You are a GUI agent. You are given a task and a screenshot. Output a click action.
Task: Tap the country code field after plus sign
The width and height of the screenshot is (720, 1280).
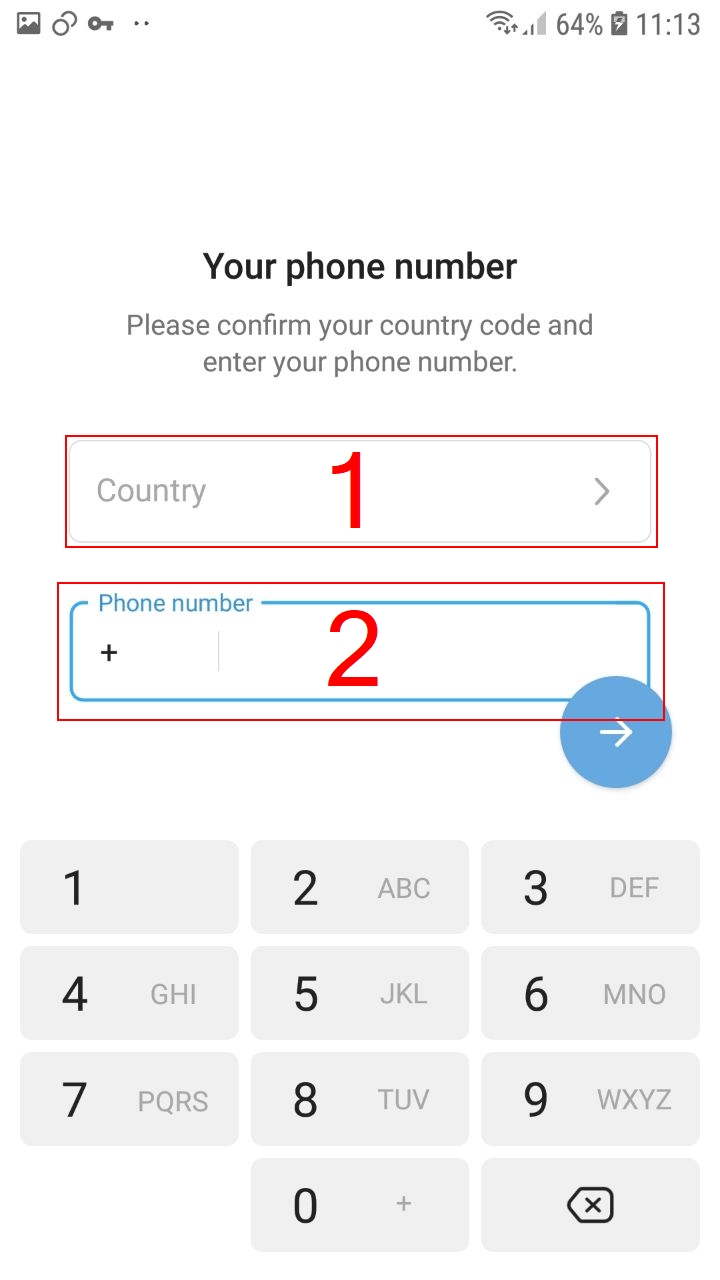165,653
